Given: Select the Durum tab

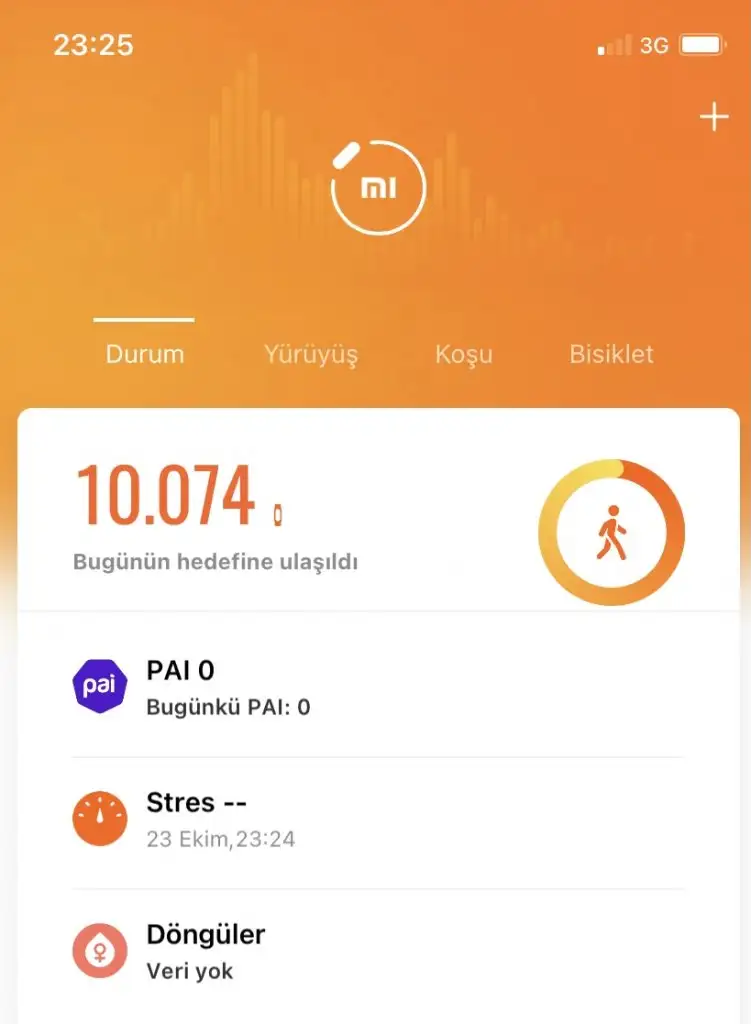Looking at the screenshot, I should pyautogui.click(x=145, y=354).
